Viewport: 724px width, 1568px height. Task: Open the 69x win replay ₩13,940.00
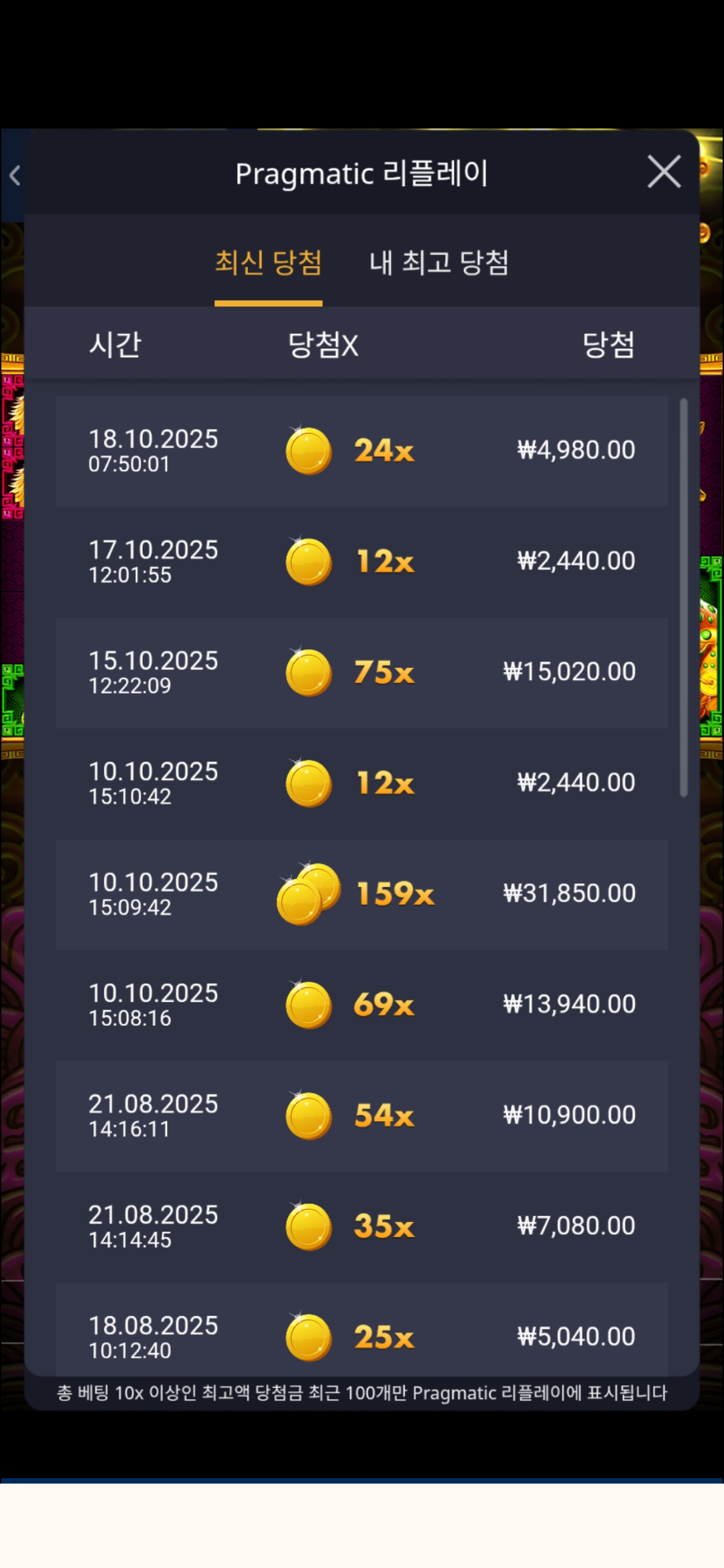coord(362,1004)
